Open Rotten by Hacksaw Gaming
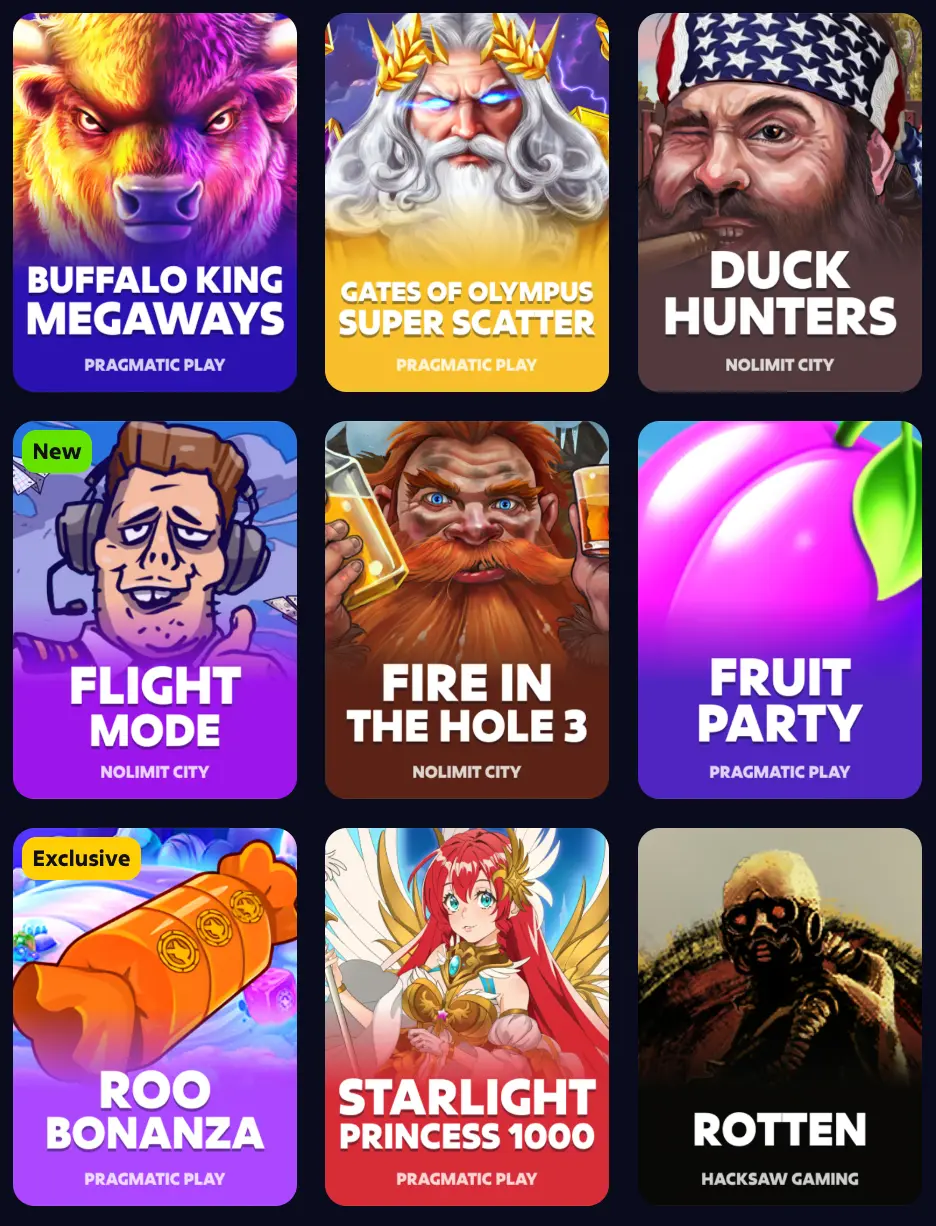Screen dimensions: 936x1226 tap(780, 1017)
